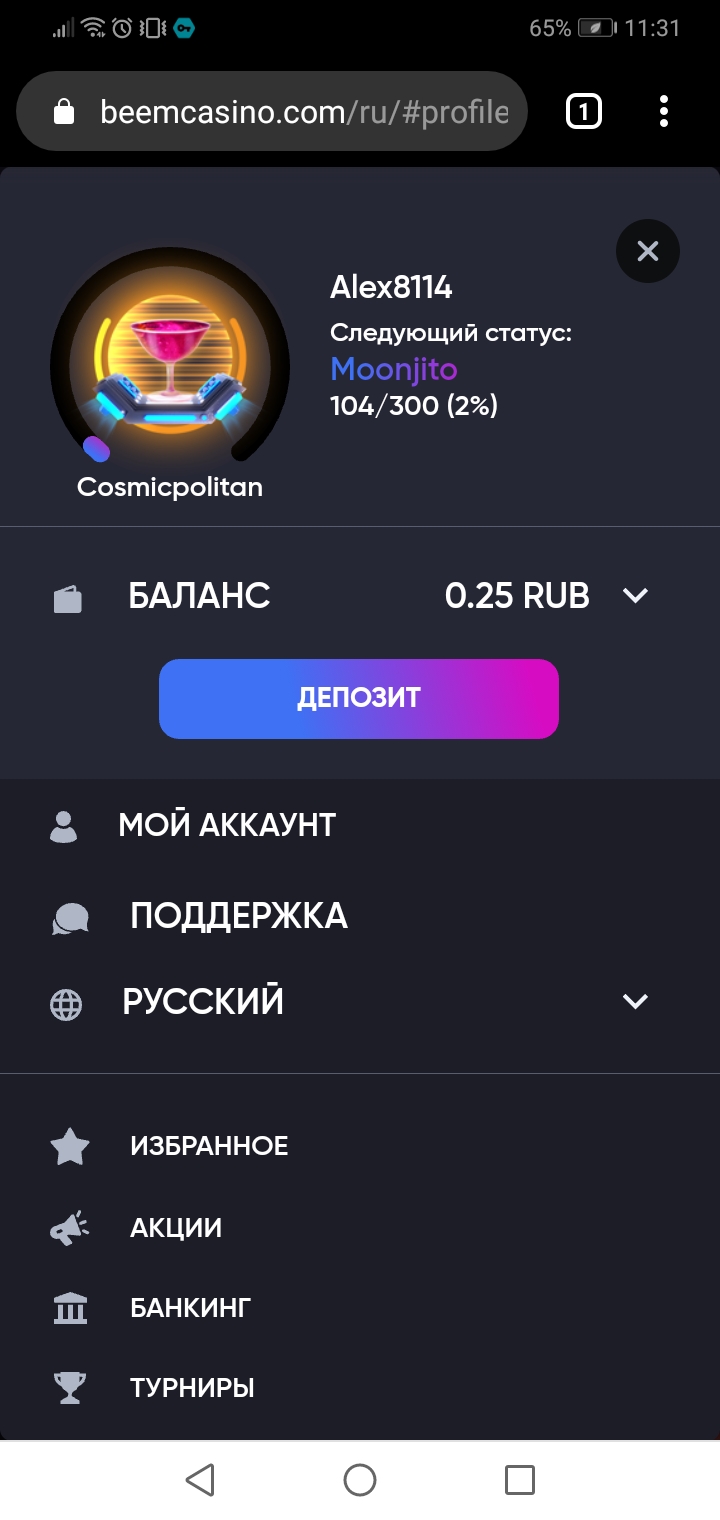Close the profile panel

(x=648, y=251)
